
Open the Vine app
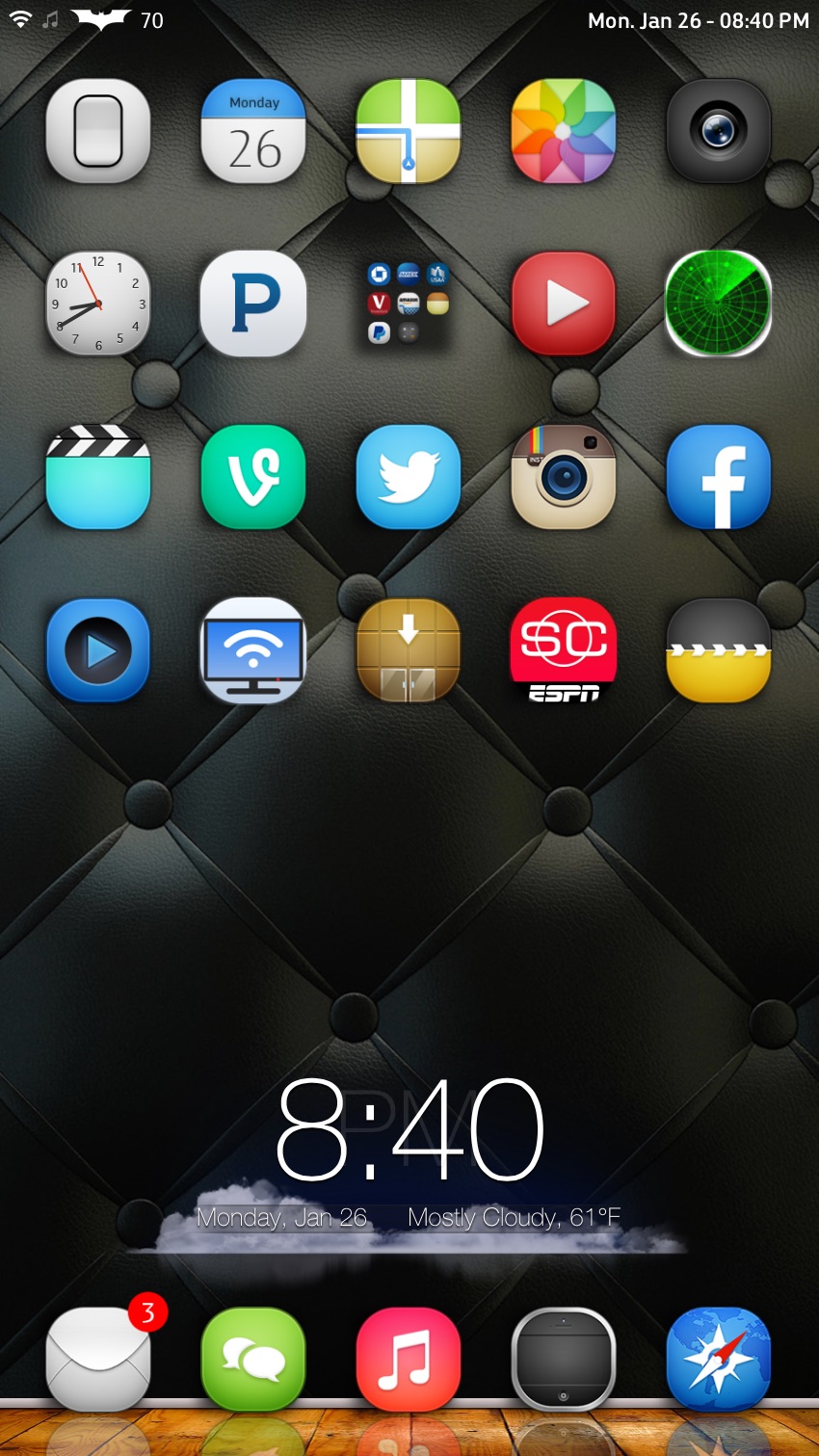(253, 477)
